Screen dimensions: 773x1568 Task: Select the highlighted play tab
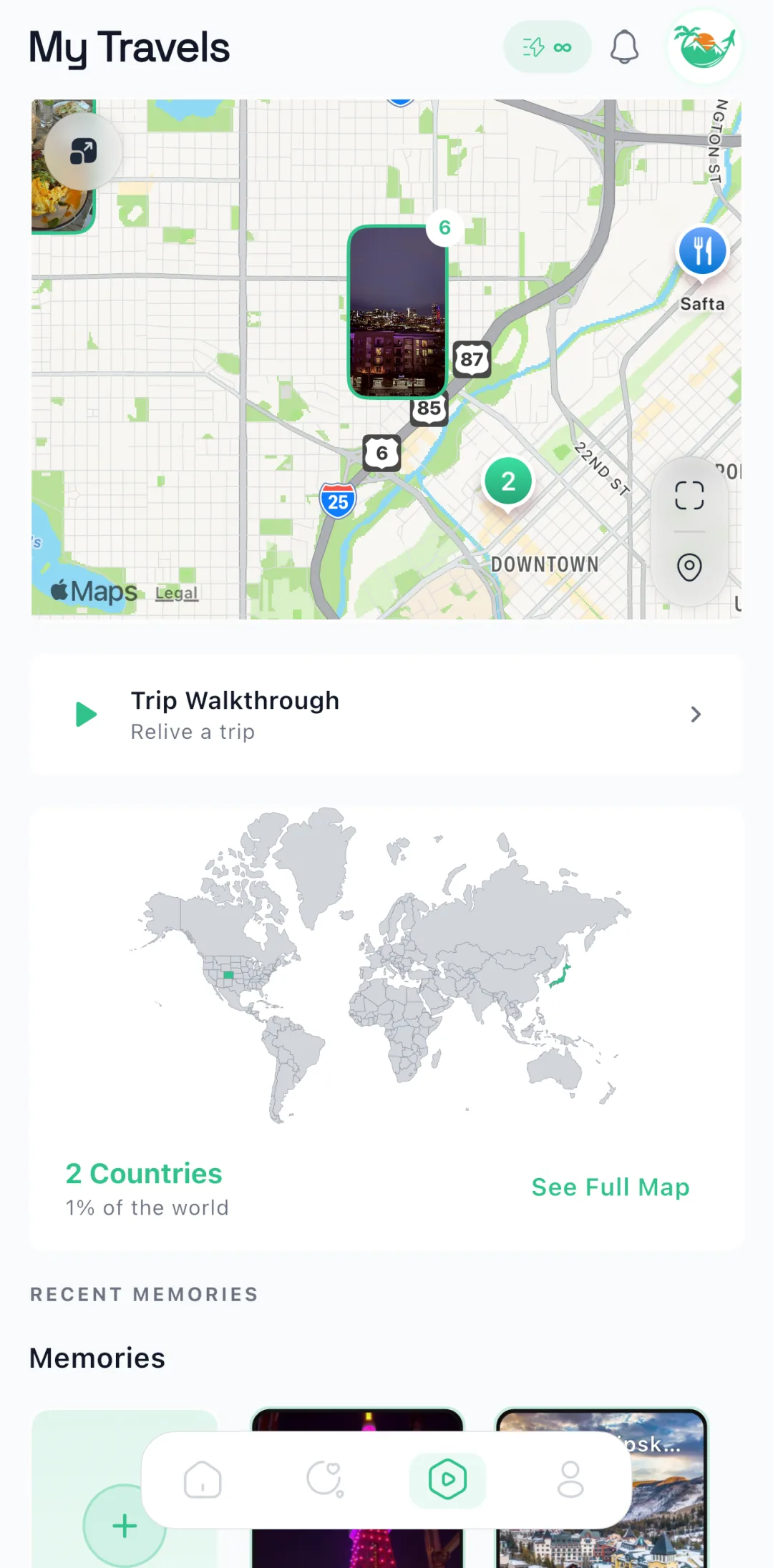click(x=448, y=1479)
